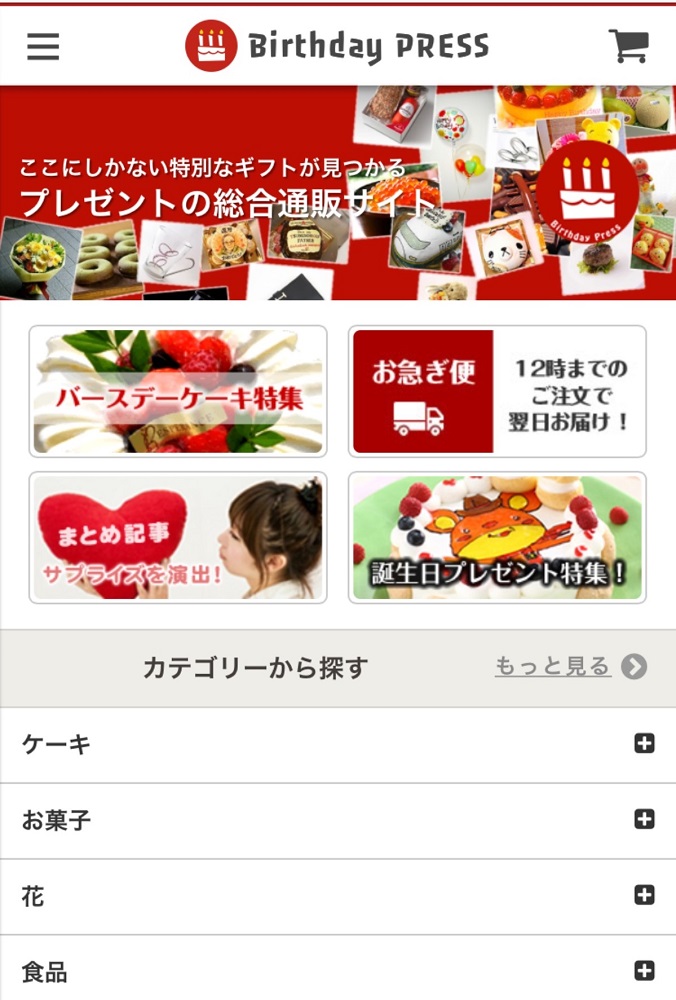
Task: Open the hamburger menu
Action: coord(43,46)
